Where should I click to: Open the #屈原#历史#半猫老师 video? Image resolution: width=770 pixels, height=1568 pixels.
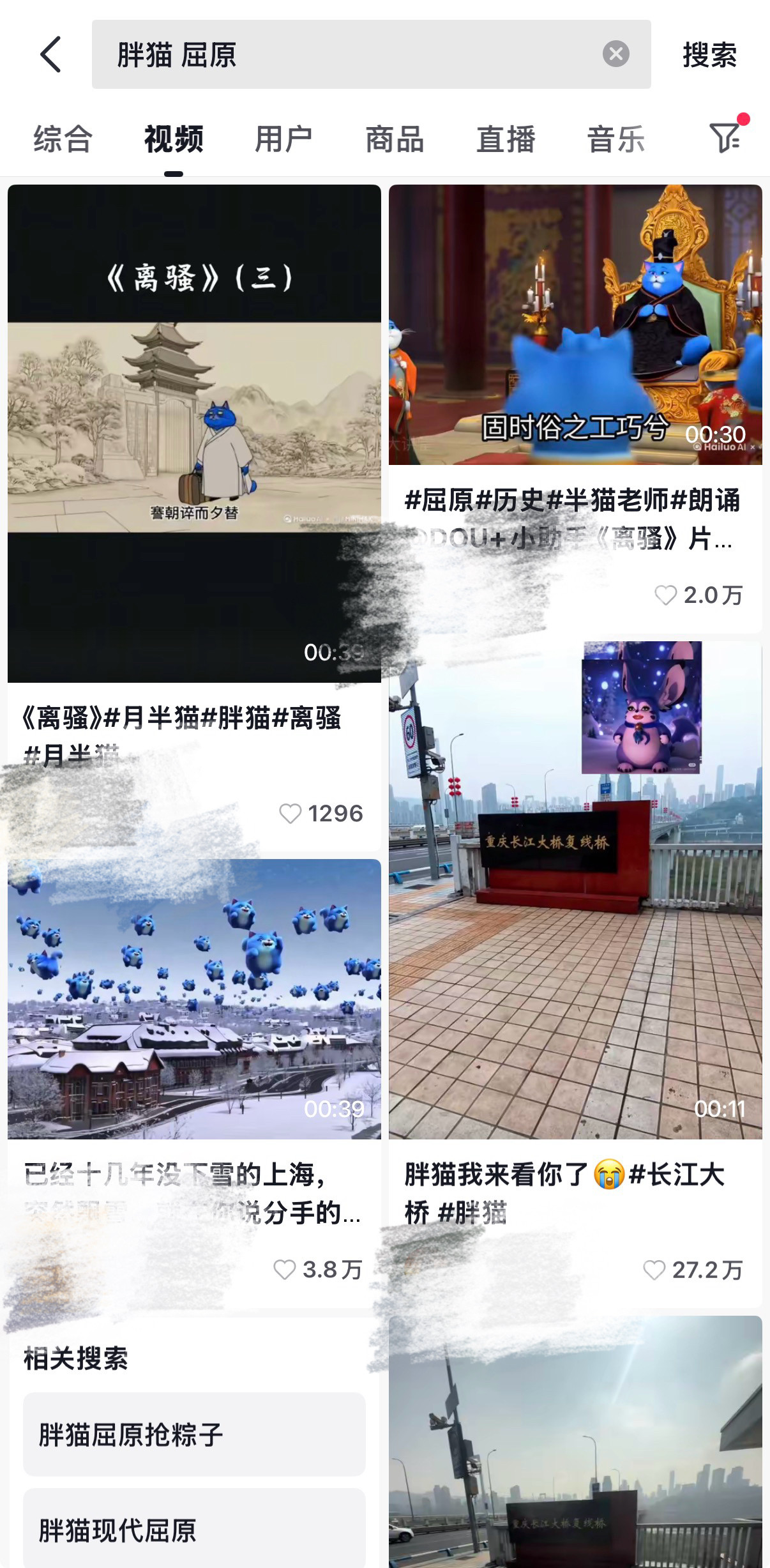tap(575, 324)
